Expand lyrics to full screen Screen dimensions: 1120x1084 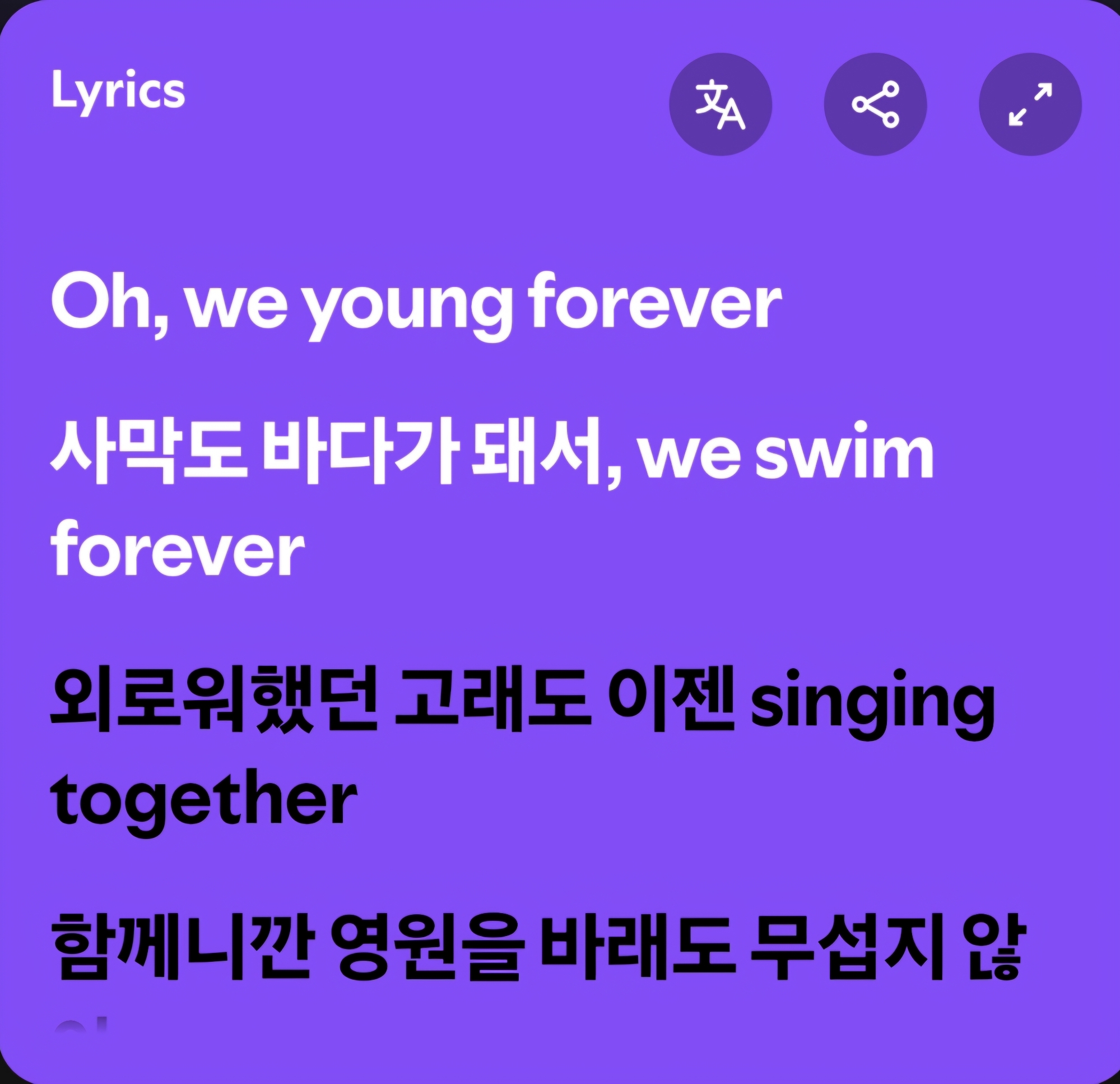(1030, 105)
